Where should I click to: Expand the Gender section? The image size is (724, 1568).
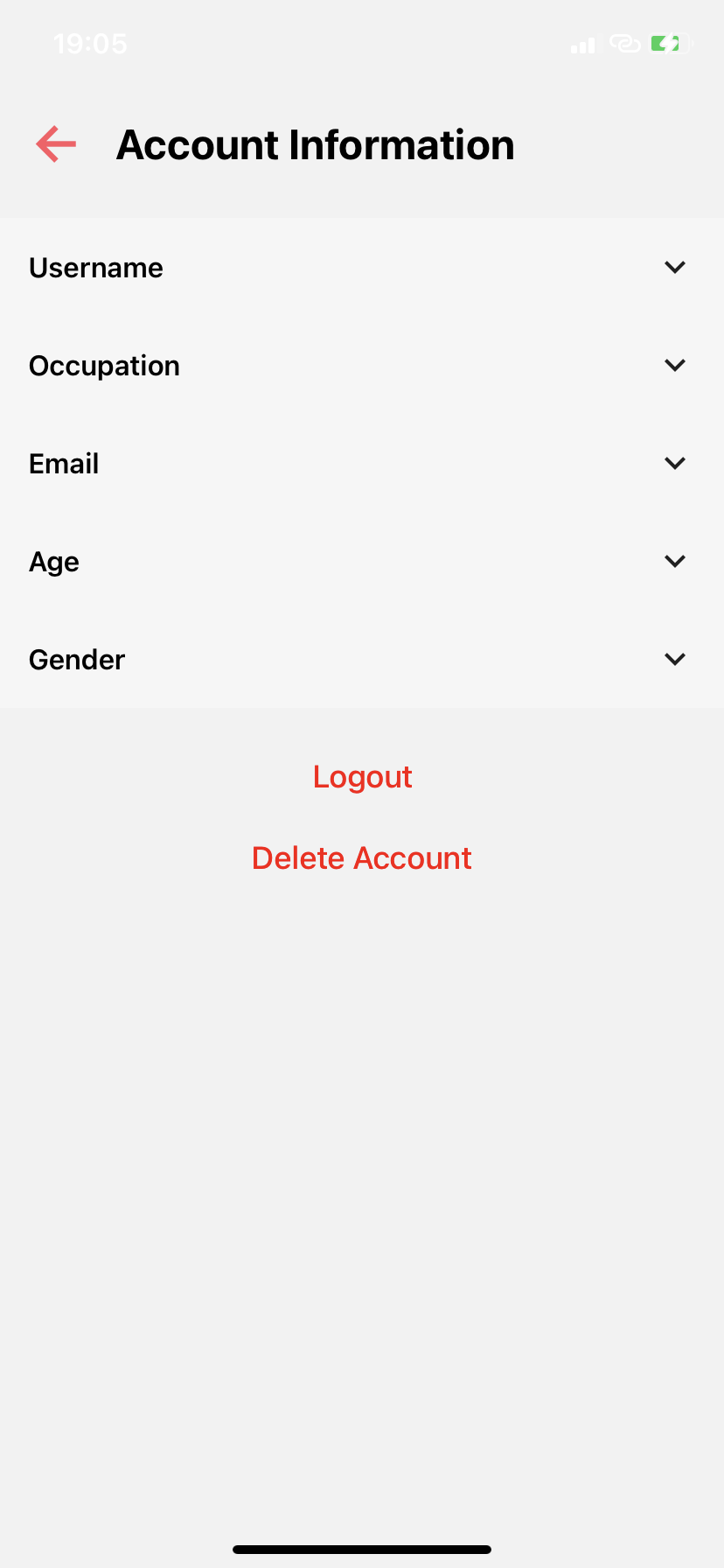pos(674,660)
